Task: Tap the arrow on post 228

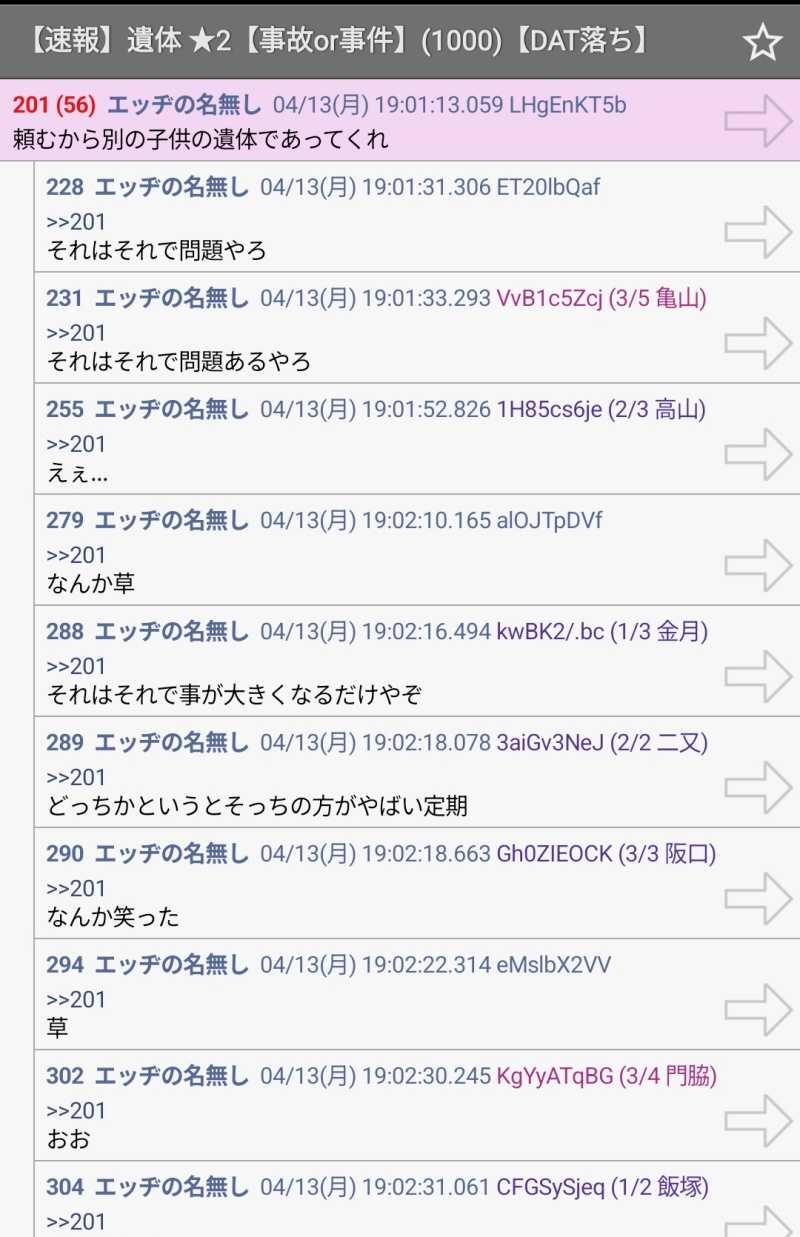Action: (758, 231)
